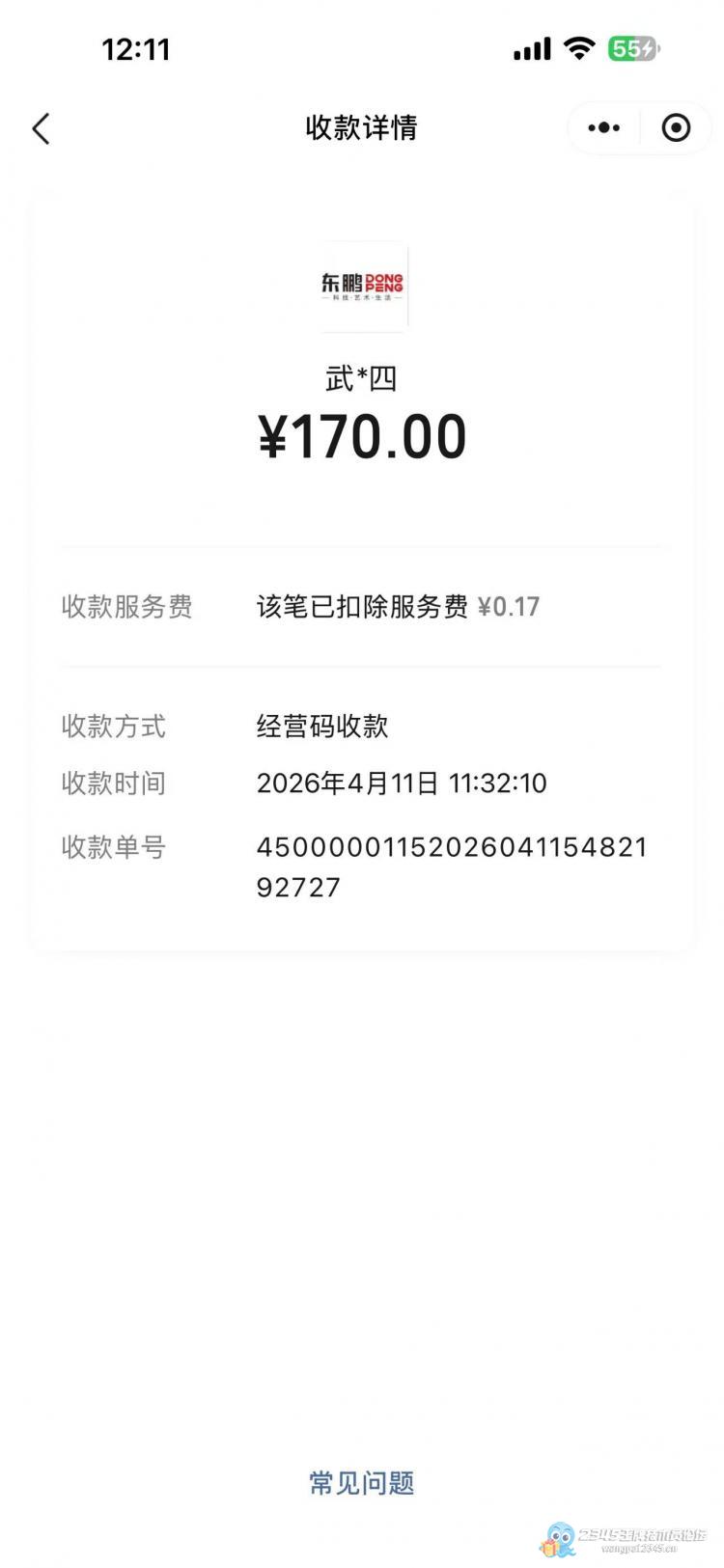Open the mini program three-dot menu
This screenshot has width=724, height=1568.
click(x=604, y=127)
